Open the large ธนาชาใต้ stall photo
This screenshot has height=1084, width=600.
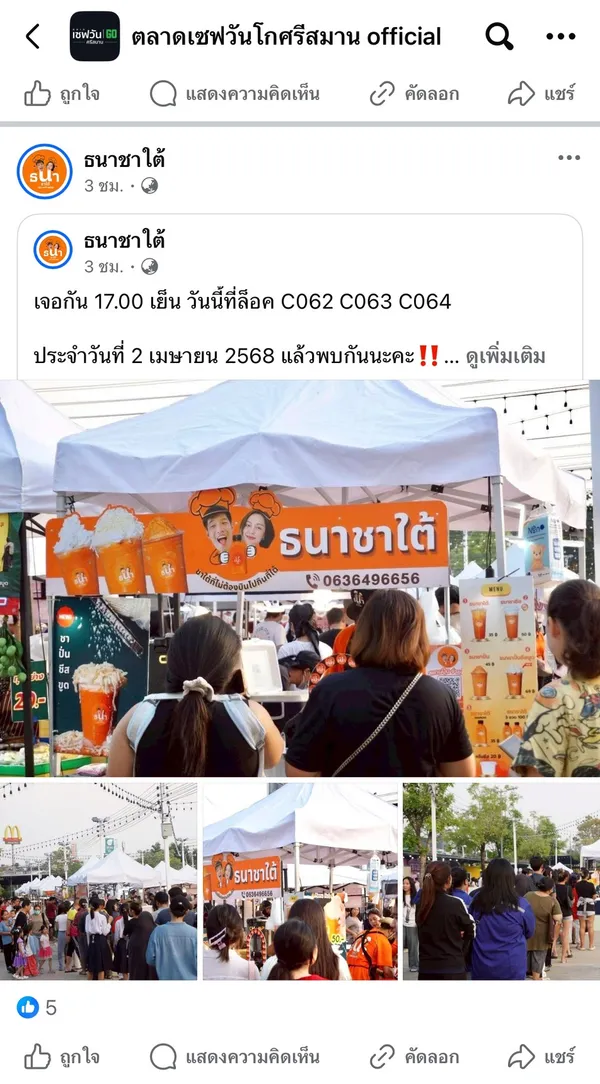(300, 578)
